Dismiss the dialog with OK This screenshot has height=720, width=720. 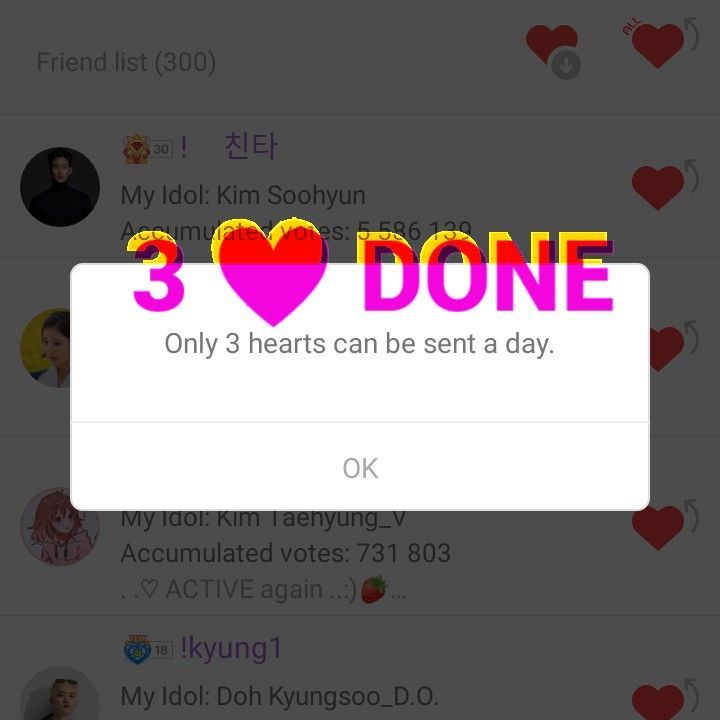click(360, 468)
